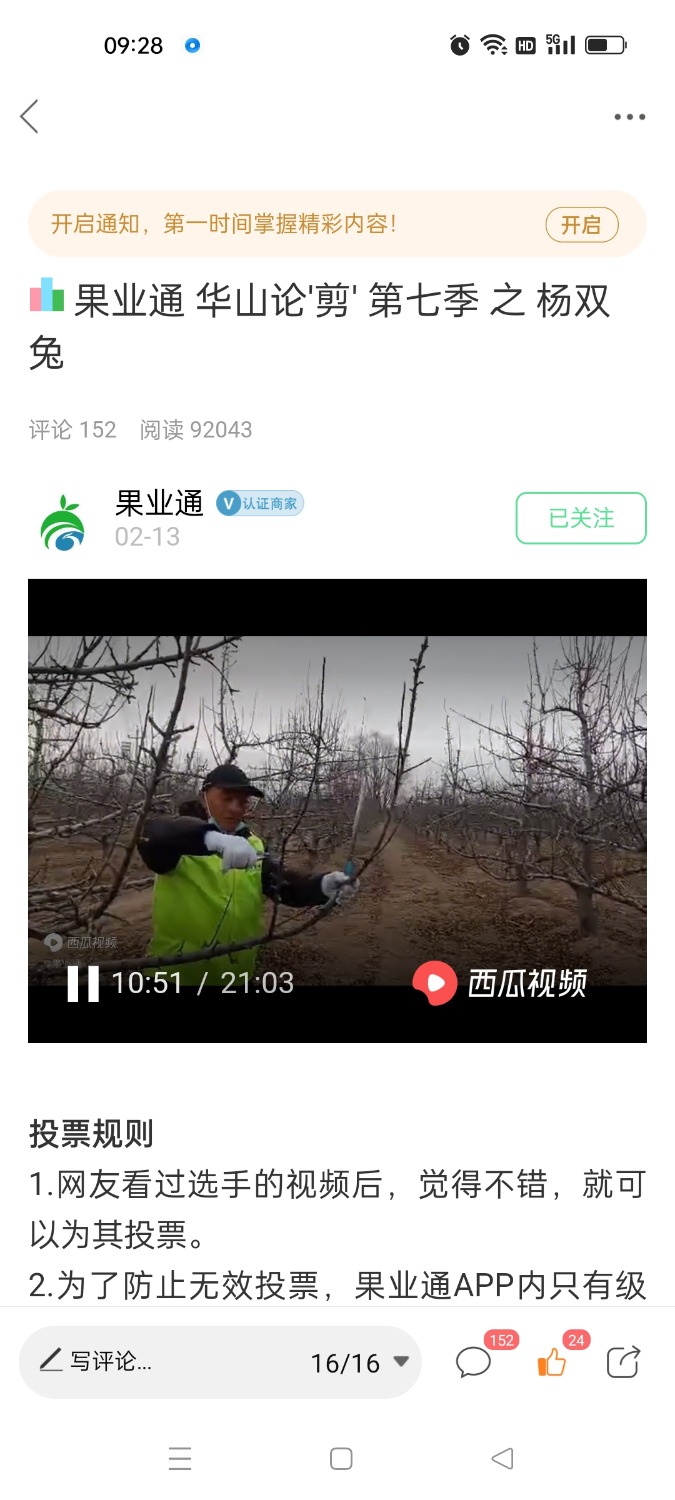
Task: View the 152 comments
Action: (x=474, y=1362)
